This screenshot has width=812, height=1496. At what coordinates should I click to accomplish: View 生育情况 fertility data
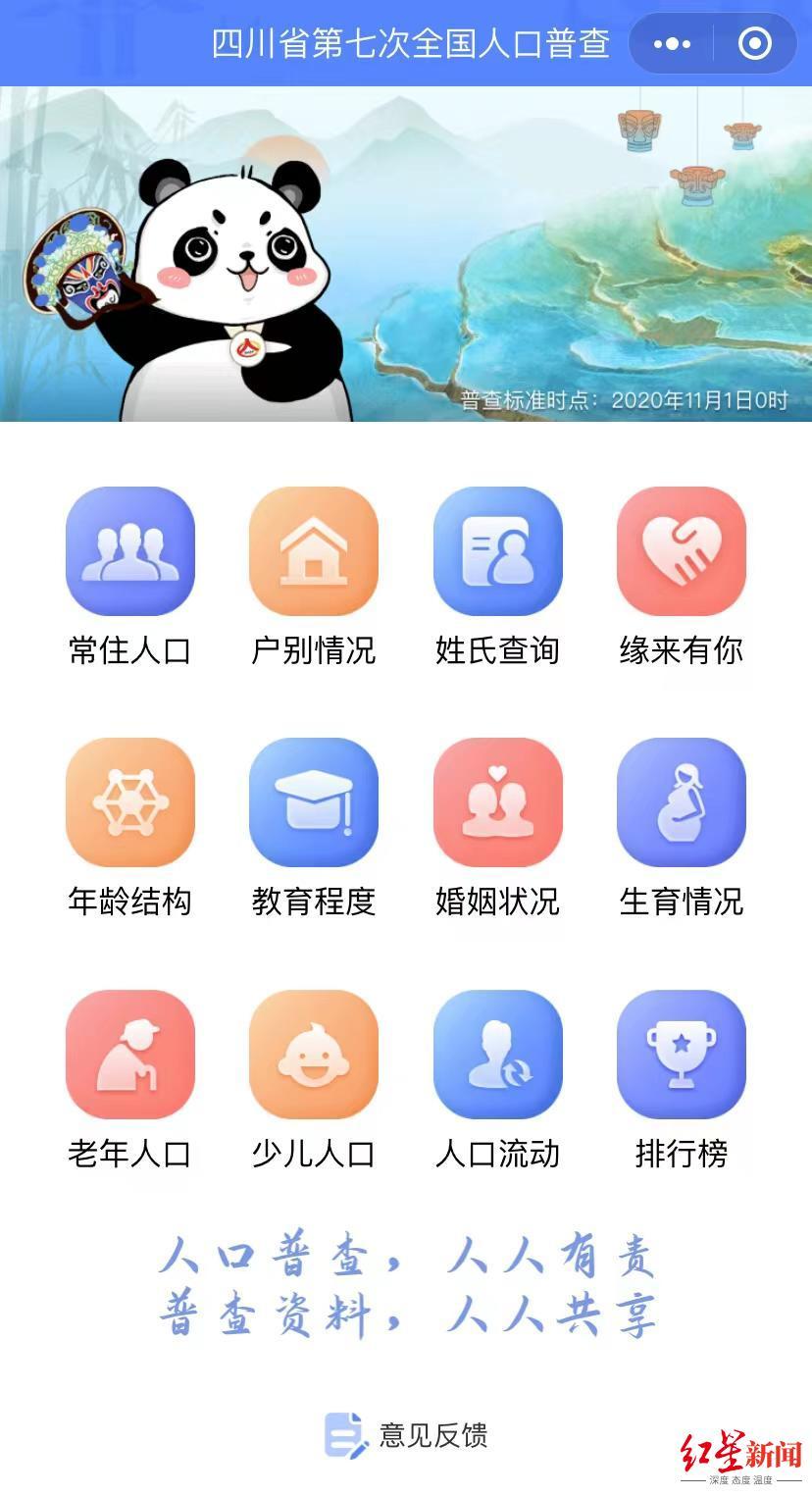[681, 802]
